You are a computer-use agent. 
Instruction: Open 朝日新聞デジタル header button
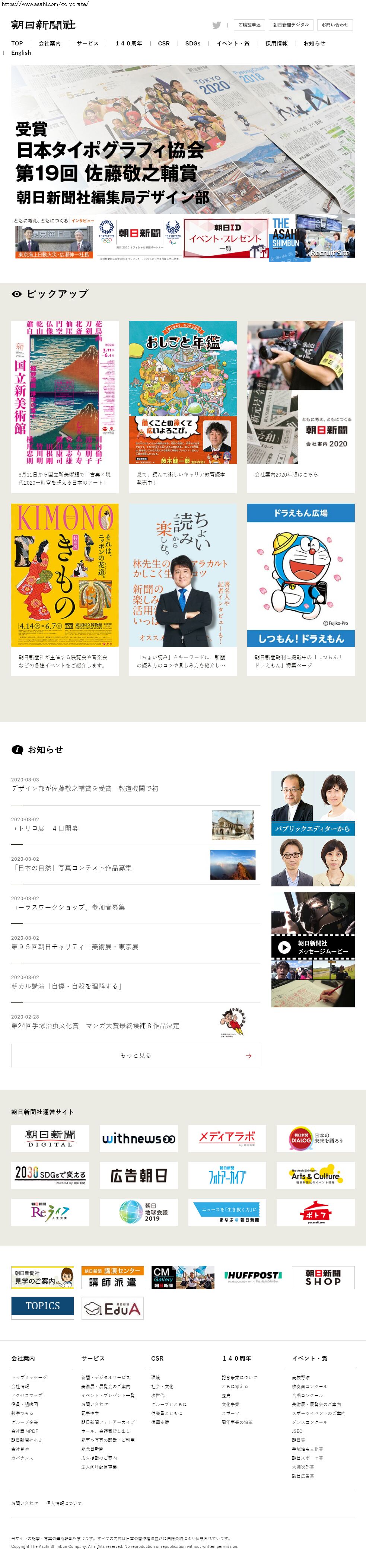coord(290,25)
